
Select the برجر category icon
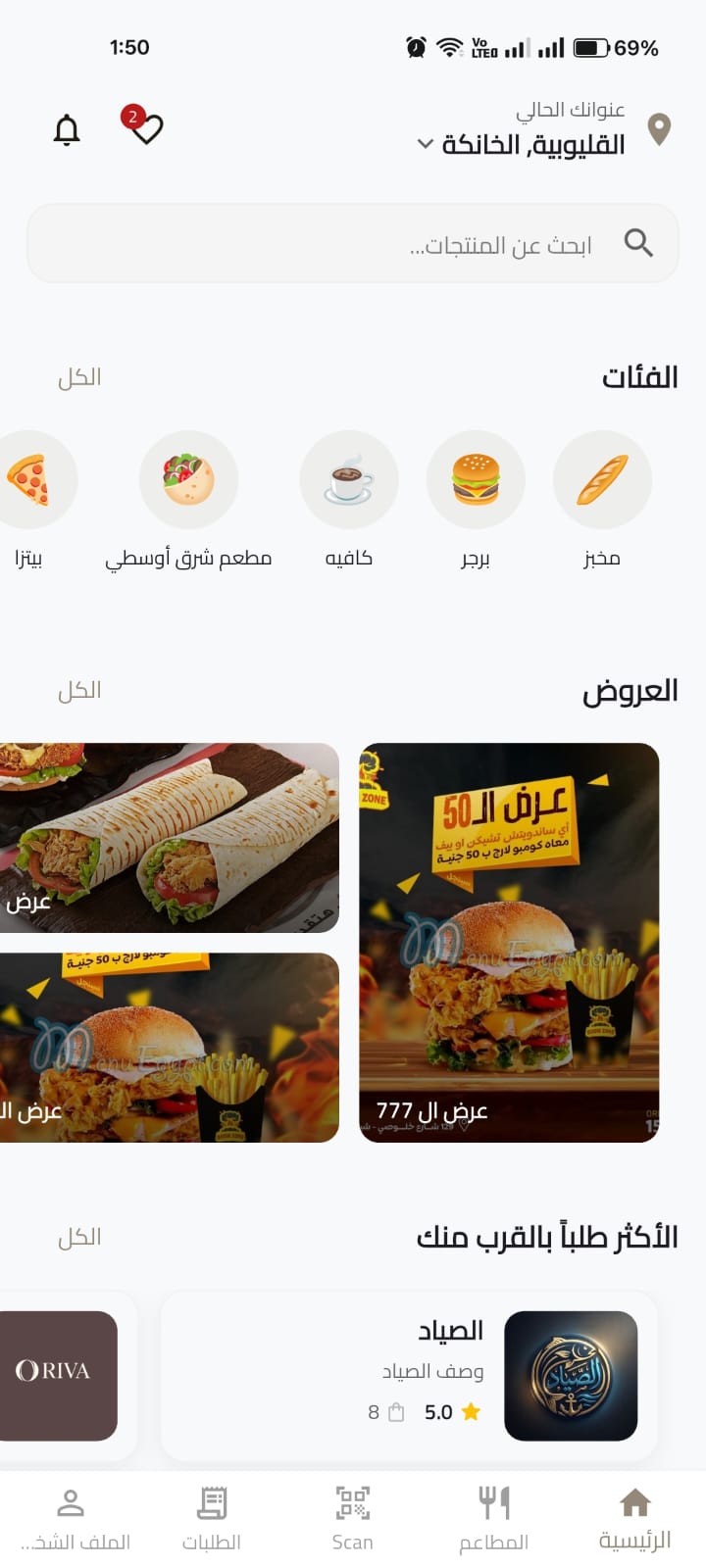[476, 479]
